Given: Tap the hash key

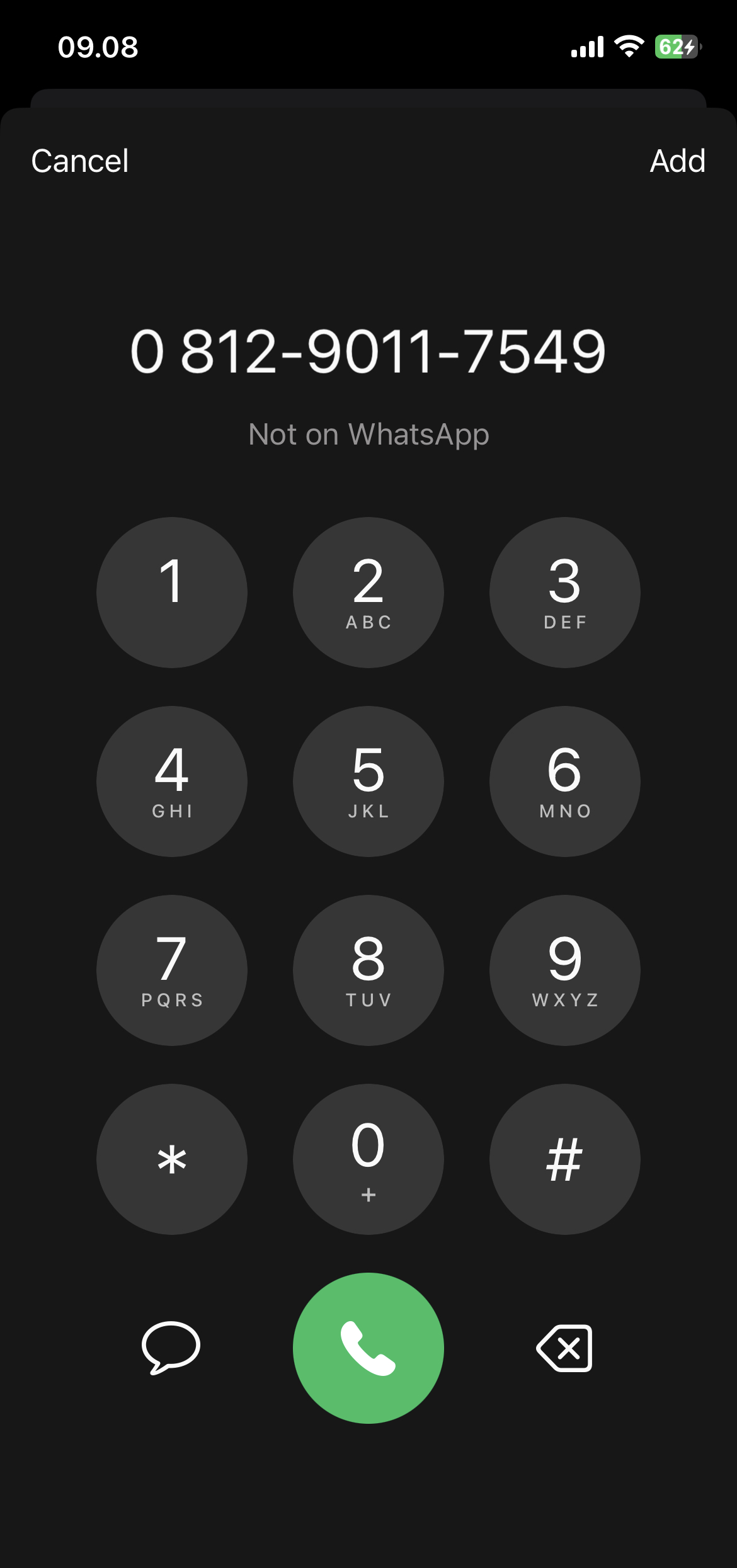Looking at the screenshot, I should (565, 1159).
